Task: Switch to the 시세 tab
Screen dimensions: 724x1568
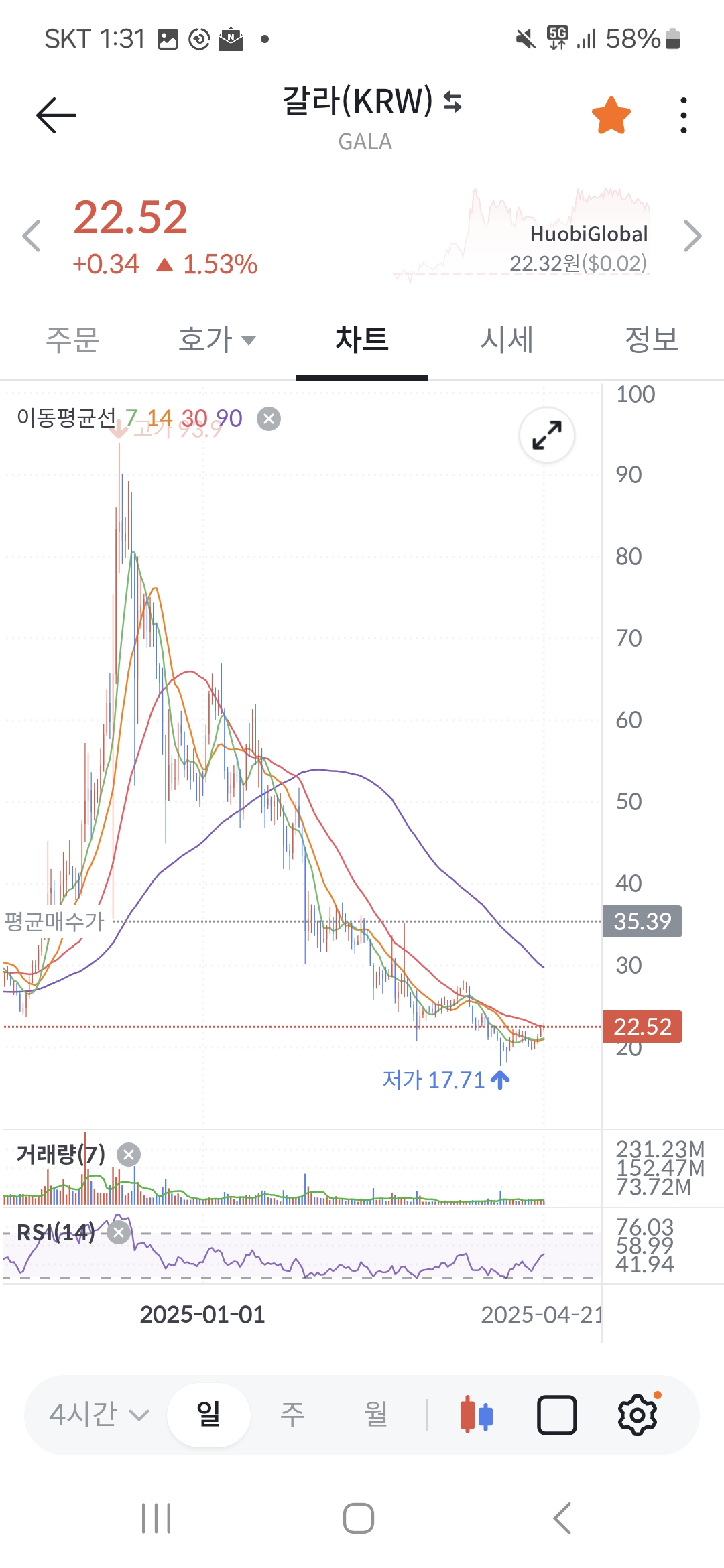Action: [x=507, y=340]
